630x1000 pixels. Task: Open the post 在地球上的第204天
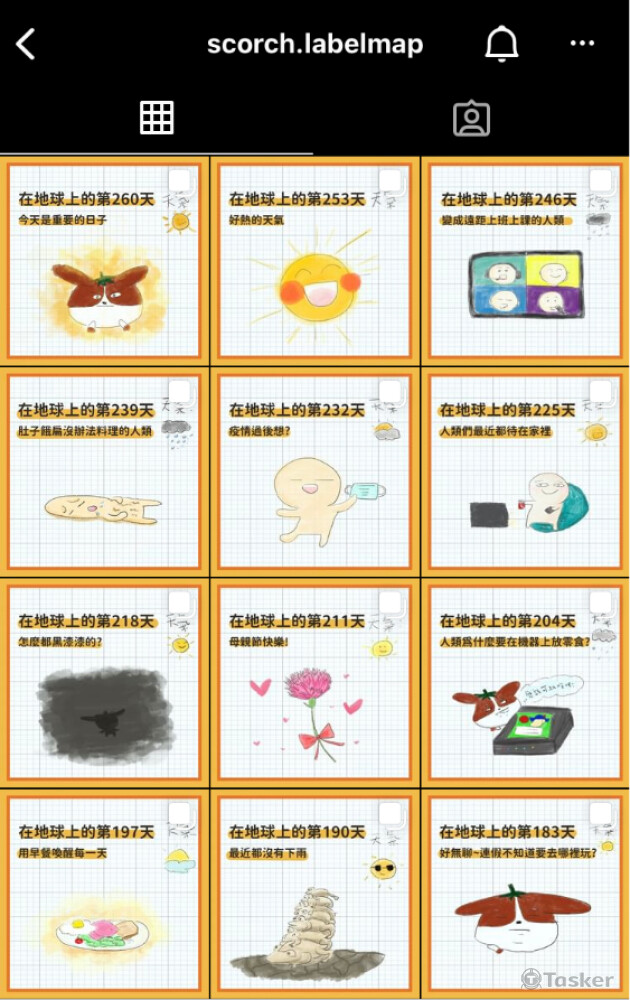tap(526, 684)
